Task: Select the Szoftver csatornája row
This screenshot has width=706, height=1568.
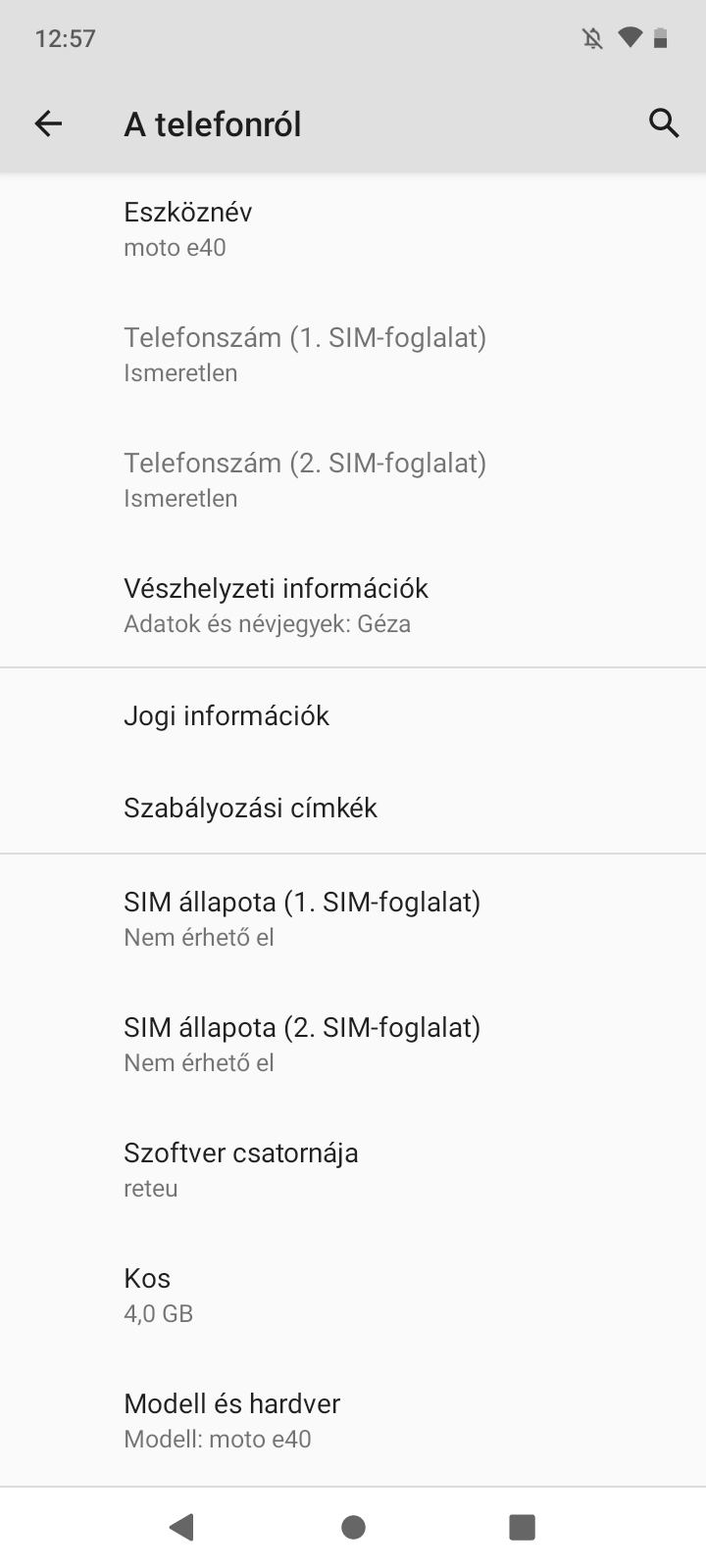Action: pos(353,1169)
